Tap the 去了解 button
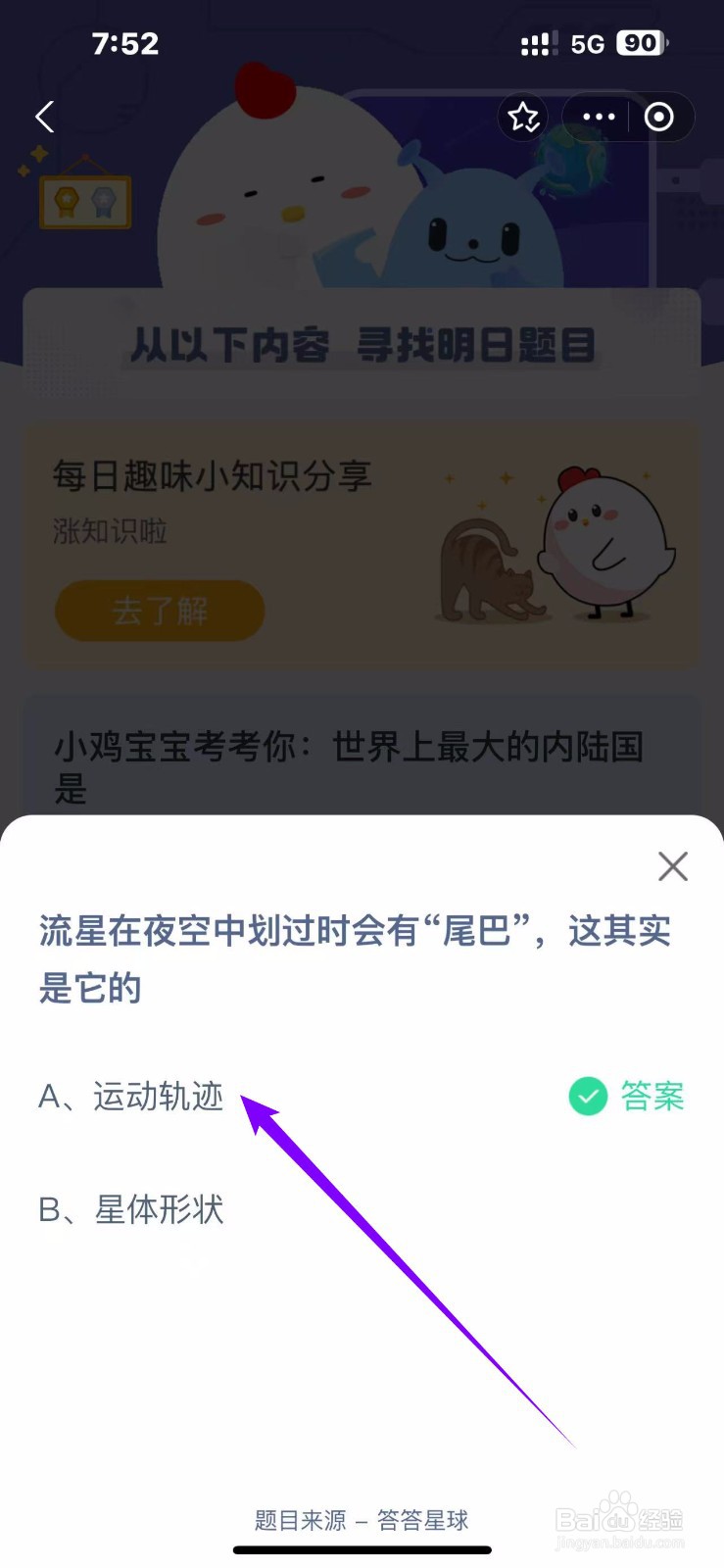 [159, 611]
